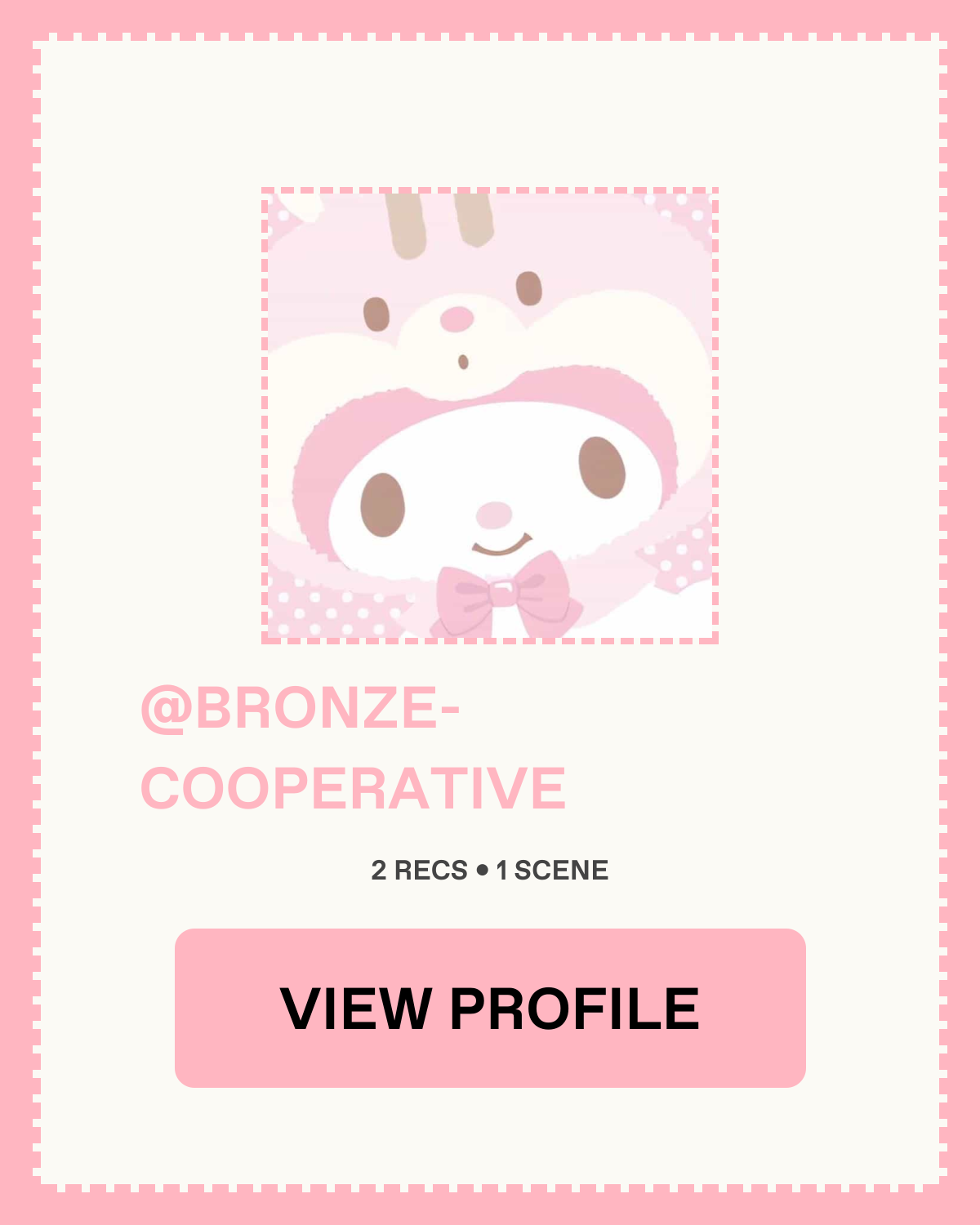Open the @bronze-cooperative avatar picture
980x1225 pixels.
click(490, 416)
